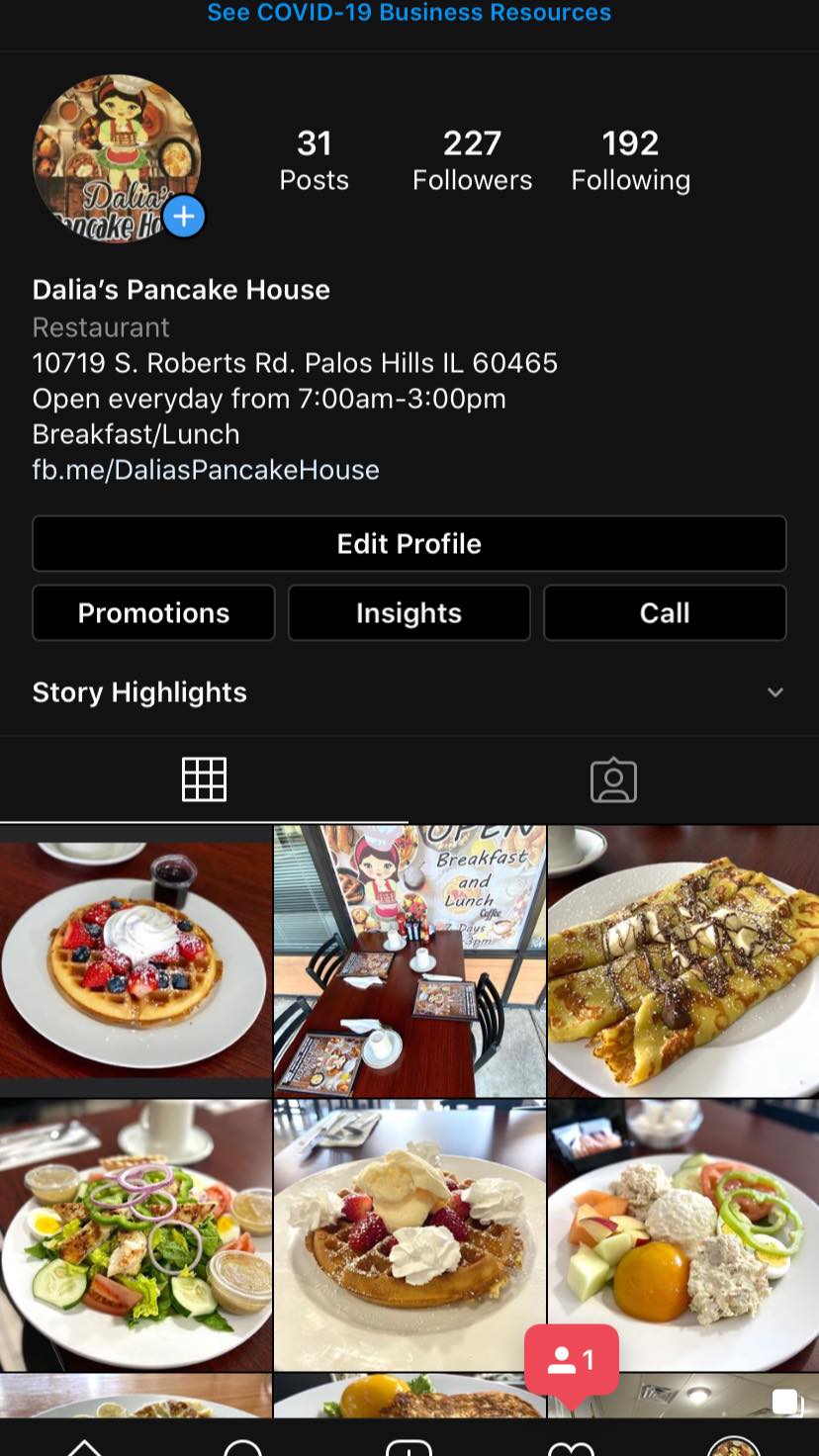
Task: Open the fruit and tuna salad plate post
Action: (683, 1234)
